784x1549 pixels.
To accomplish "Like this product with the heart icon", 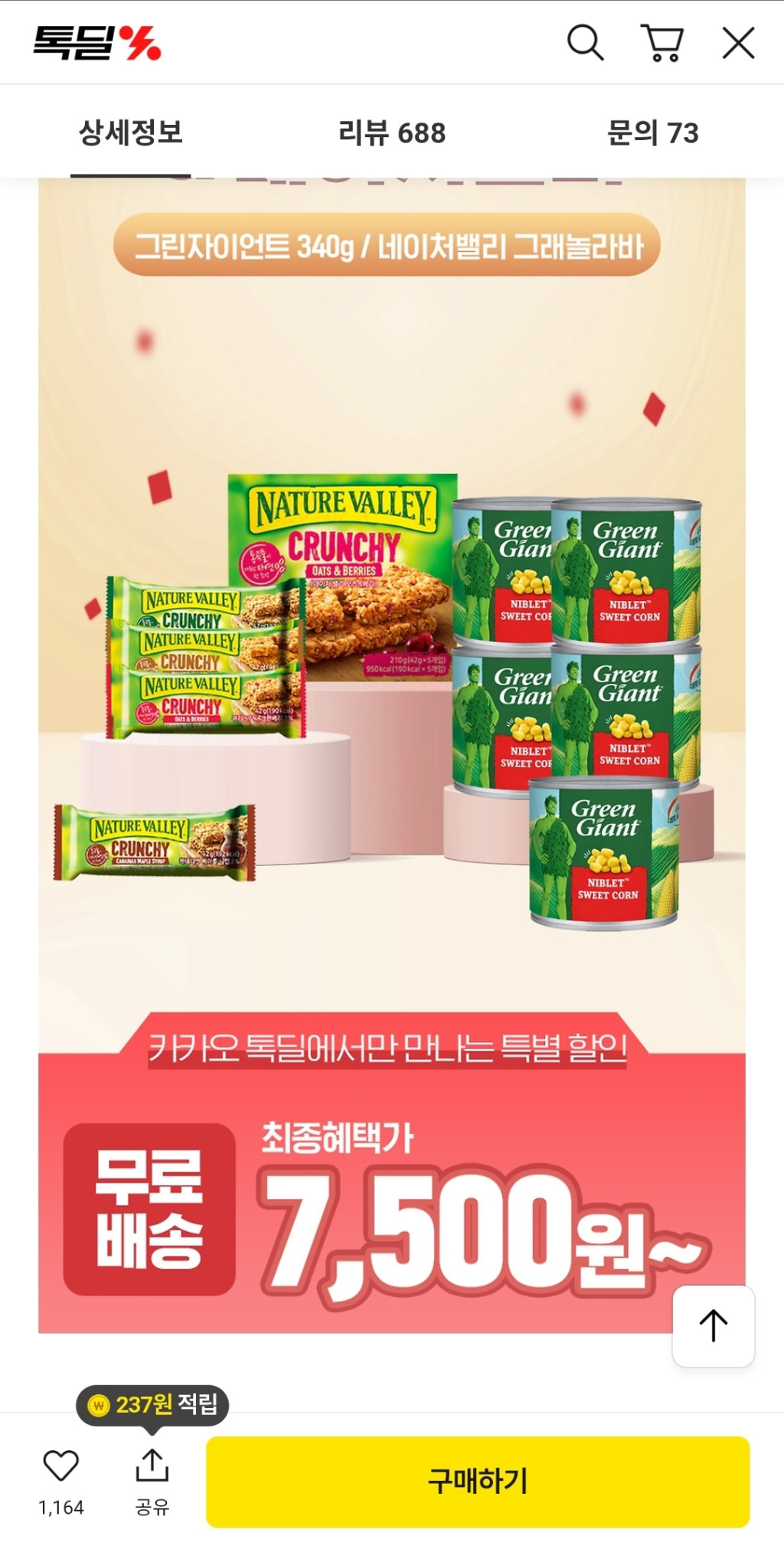I will click(61, 1466).
